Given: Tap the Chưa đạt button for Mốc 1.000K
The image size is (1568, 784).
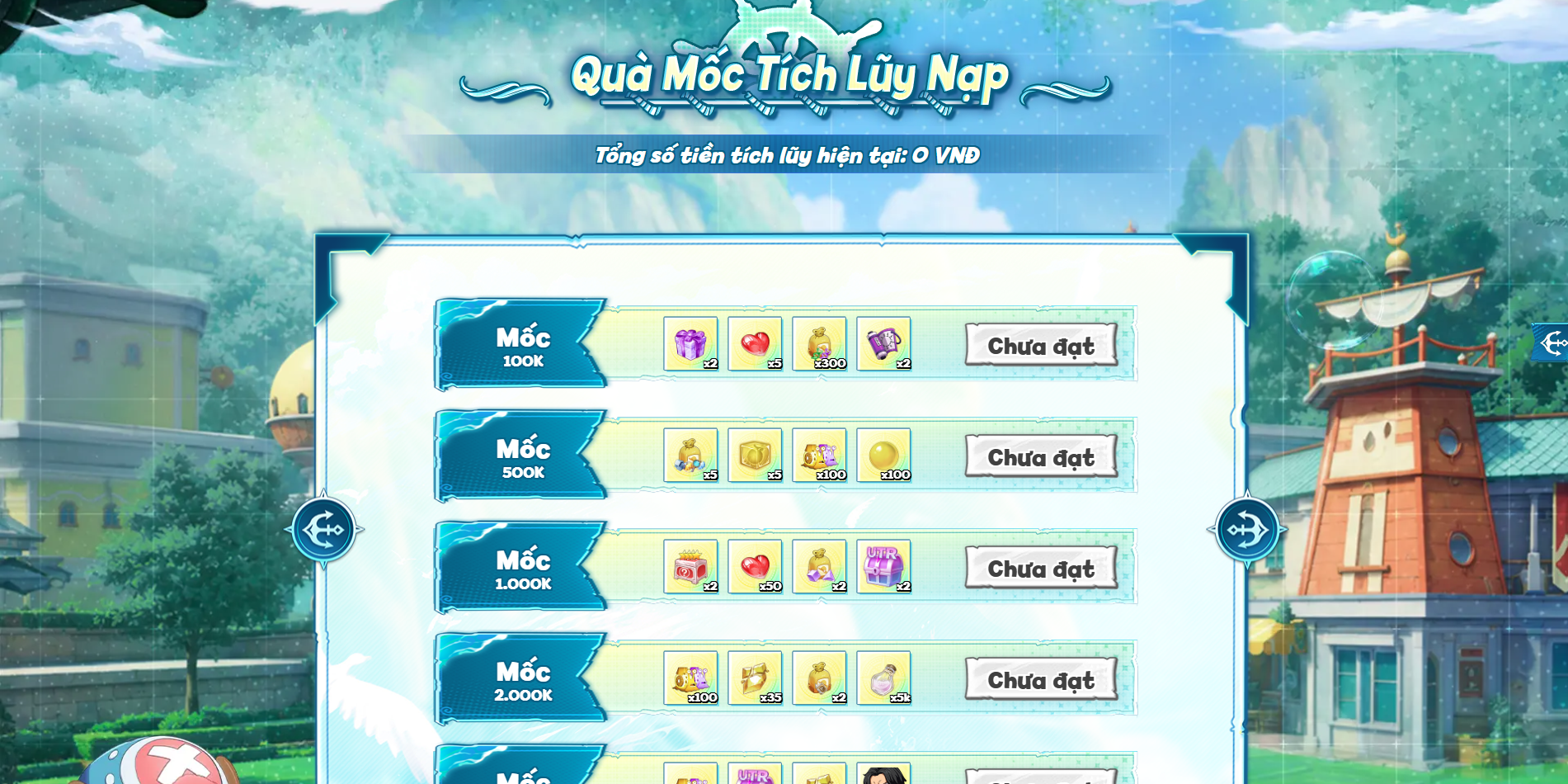Looking at the screenshot, I should 1041,568.
